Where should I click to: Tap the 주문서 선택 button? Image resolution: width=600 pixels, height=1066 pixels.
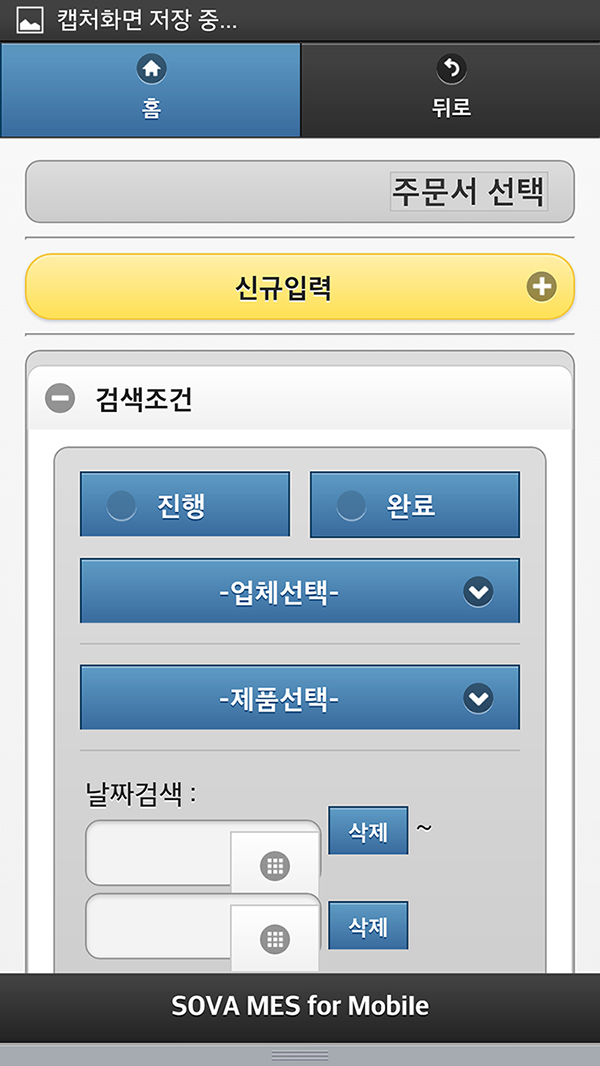(x=300, y=191)
